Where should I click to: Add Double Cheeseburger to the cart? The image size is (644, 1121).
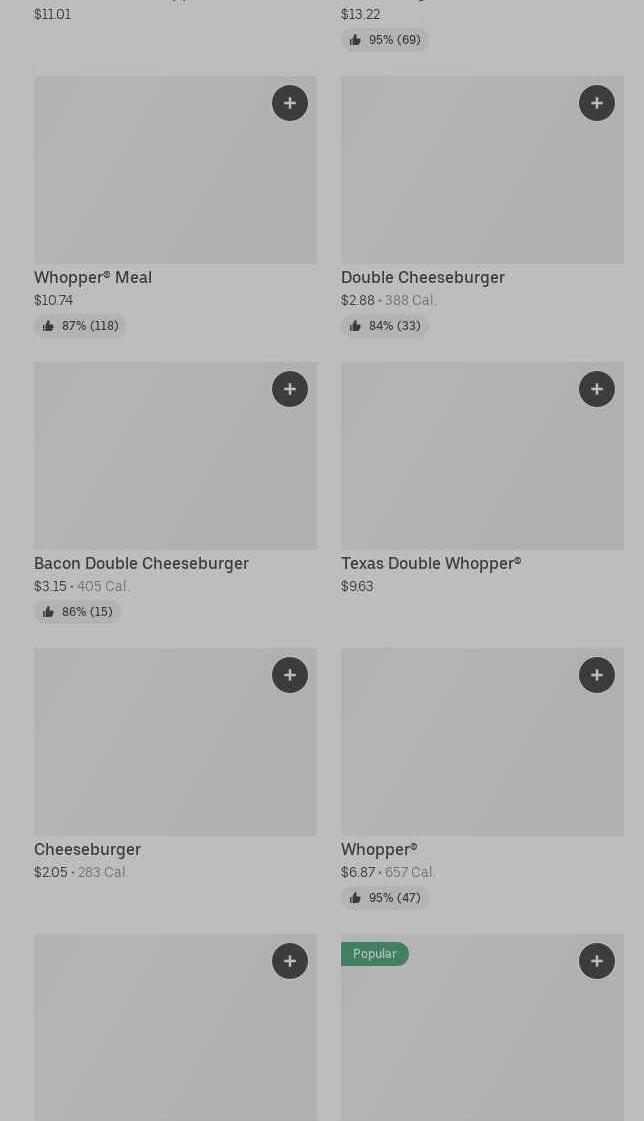[597, 103]
